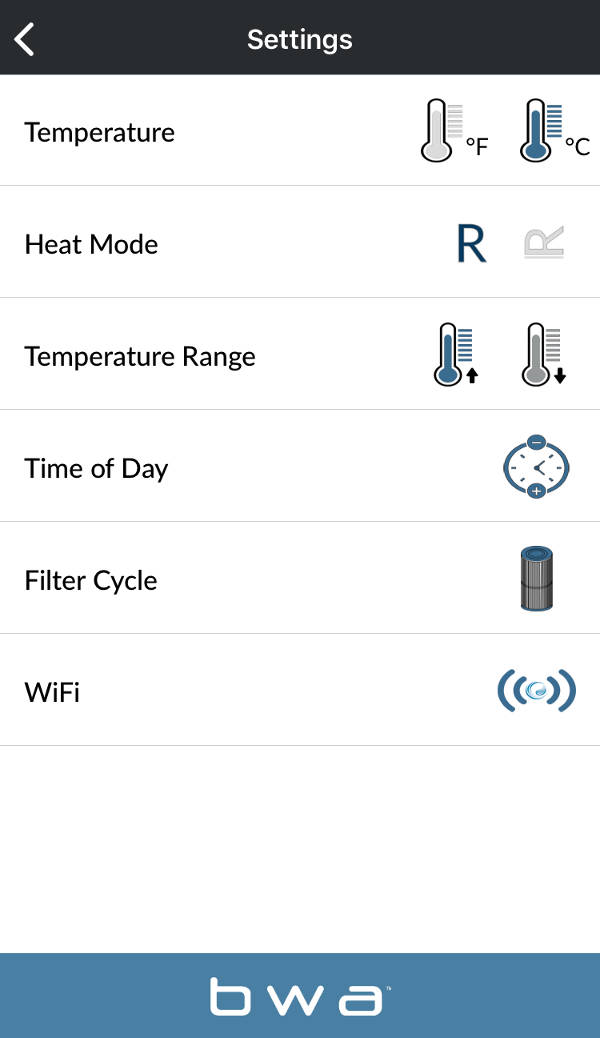Open Time of Day settings
The image size is (600, 1038).
(300, 466)
